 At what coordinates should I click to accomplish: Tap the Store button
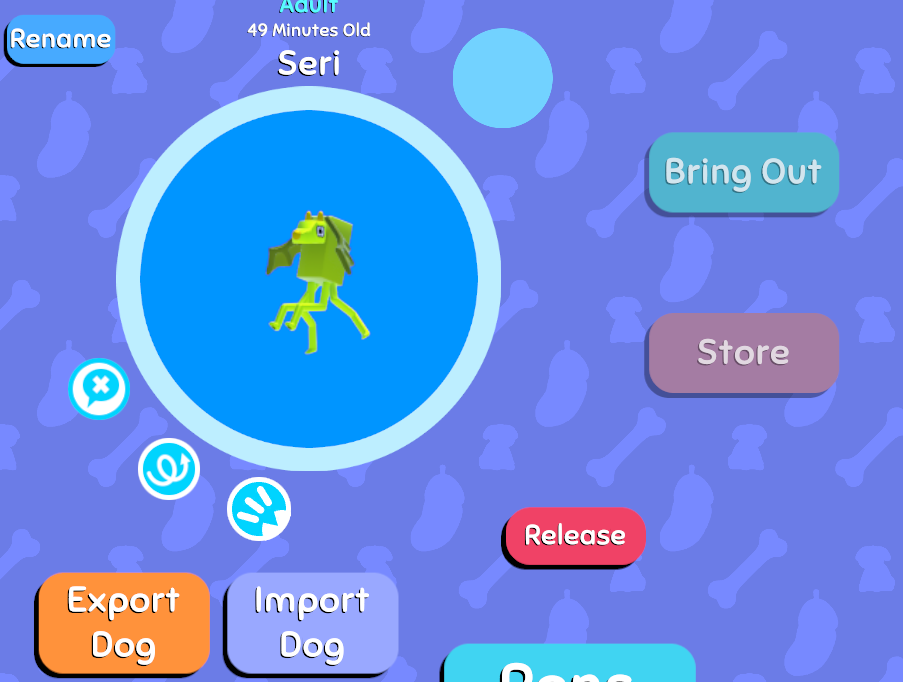point(743,352)
